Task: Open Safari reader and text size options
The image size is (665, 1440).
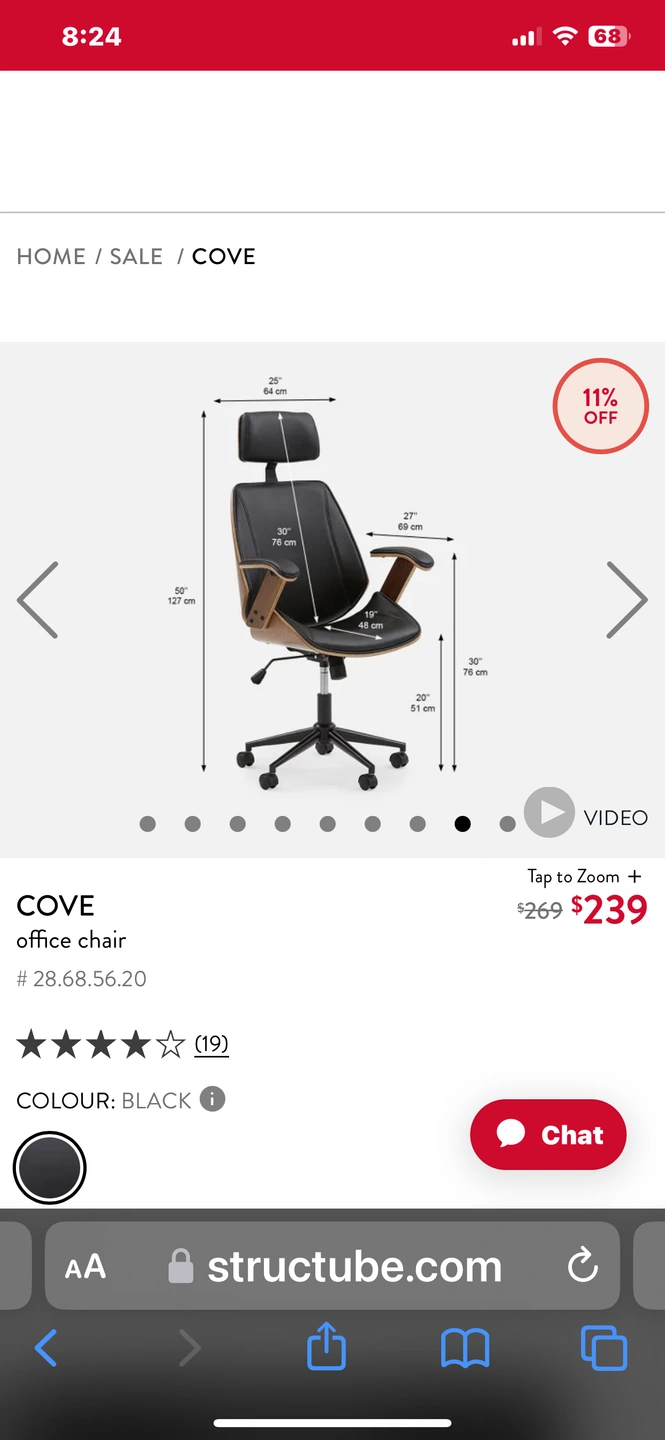Action: tap(85, 1267)
